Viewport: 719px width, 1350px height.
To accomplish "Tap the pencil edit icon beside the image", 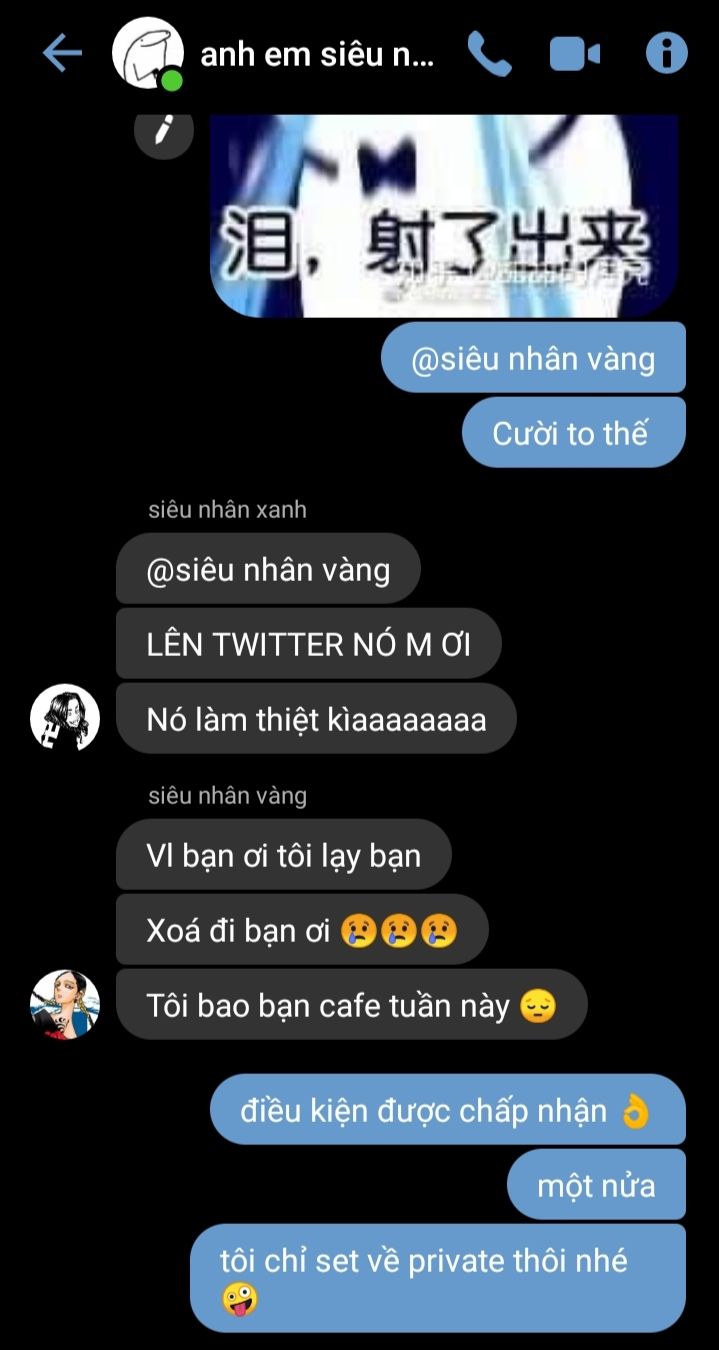I will (164, 131).
